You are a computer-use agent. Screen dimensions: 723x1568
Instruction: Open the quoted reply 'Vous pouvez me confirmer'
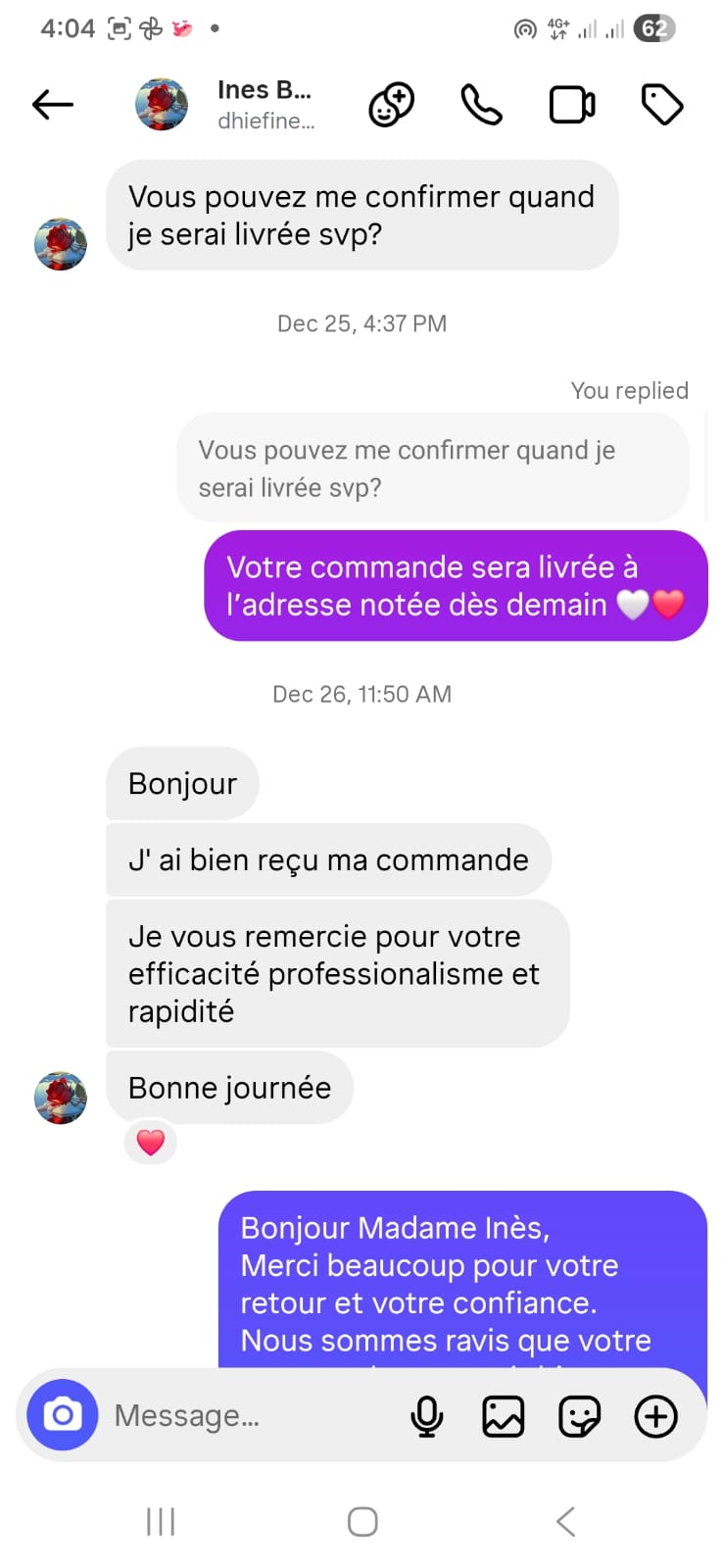pyautogui.click(x=432, y=467)
